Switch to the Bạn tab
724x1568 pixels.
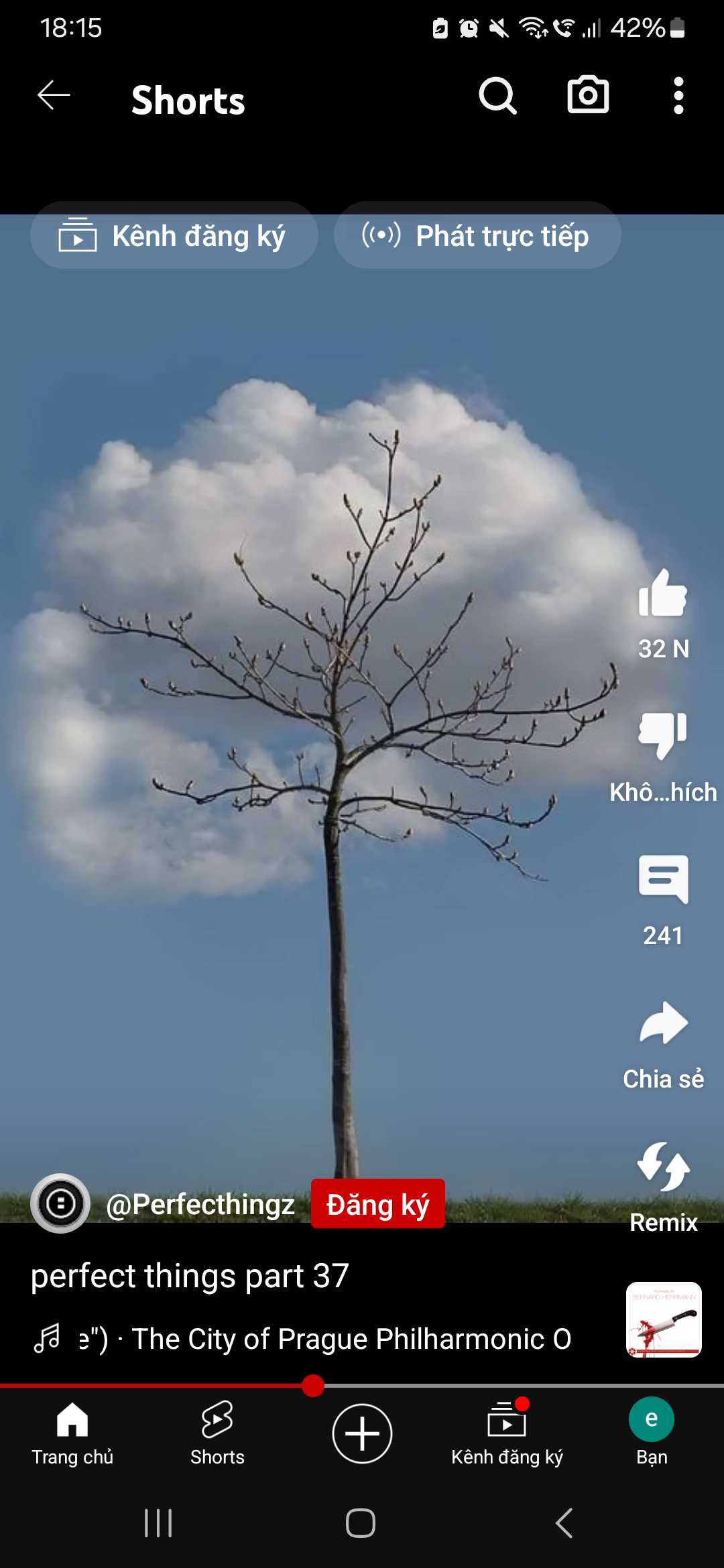coord(652,1433)
